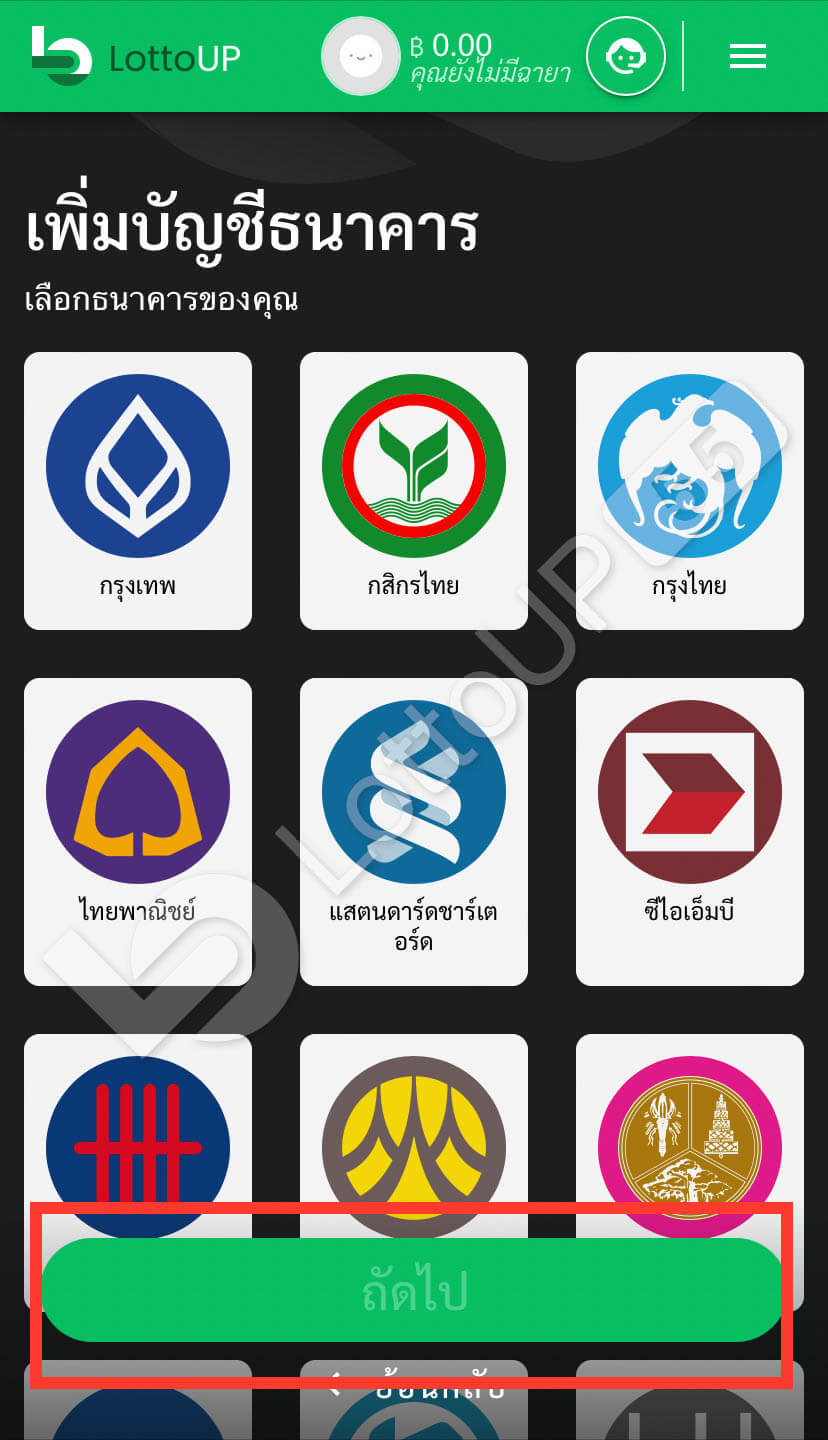Screen dimensions: 828x1440
Task: Tap the green ถัดไป button
Action: tap(412, 1290)
